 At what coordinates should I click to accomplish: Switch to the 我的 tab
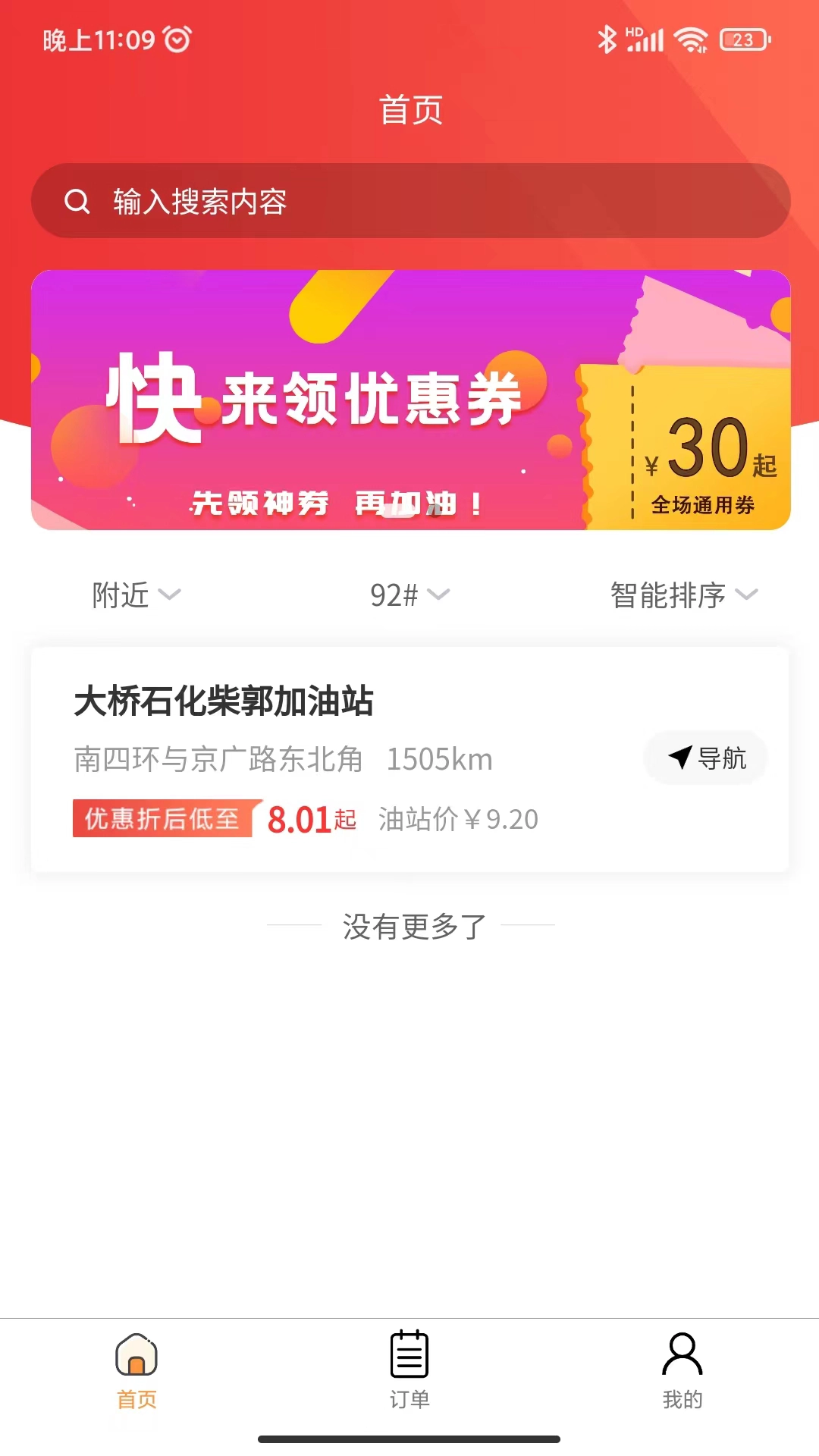click(682, 1369)
